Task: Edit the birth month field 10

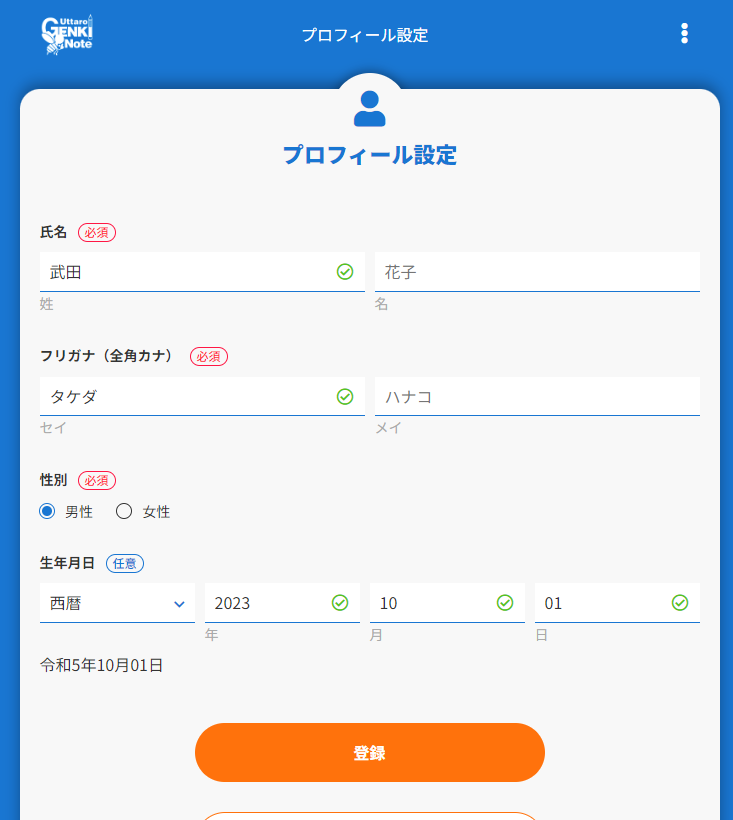Action: coord(433,603)
